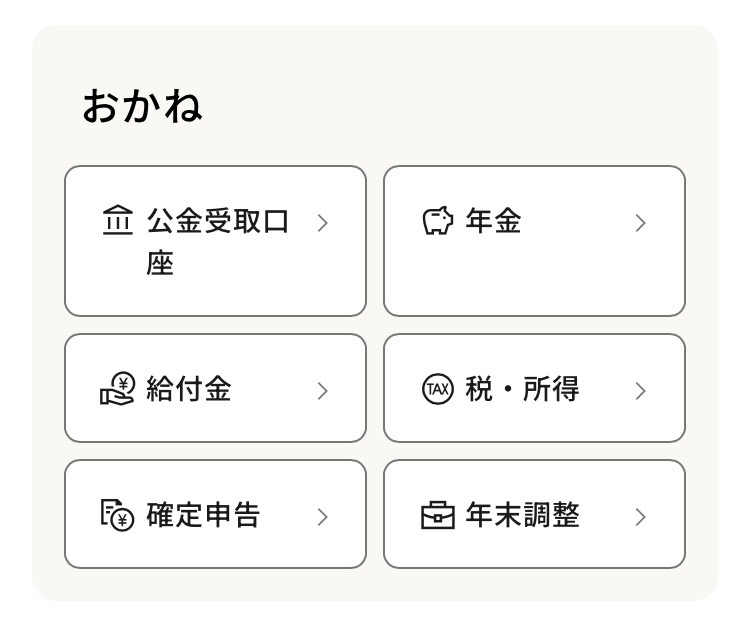
Task: Open the 公金受取口座 card
Action: (x=215, y=241)
